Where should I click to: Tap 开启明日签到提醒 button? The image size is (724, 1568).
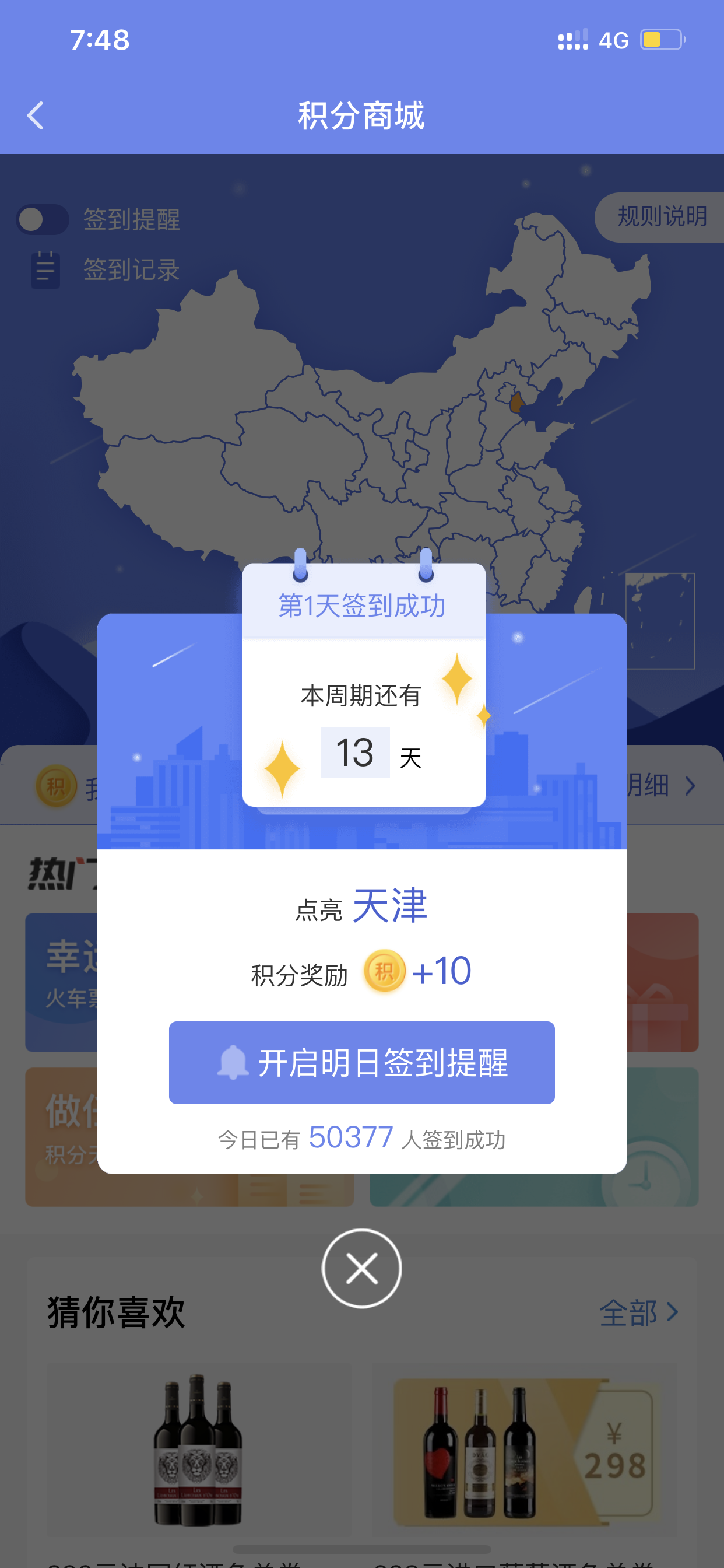pos(361,1062)
